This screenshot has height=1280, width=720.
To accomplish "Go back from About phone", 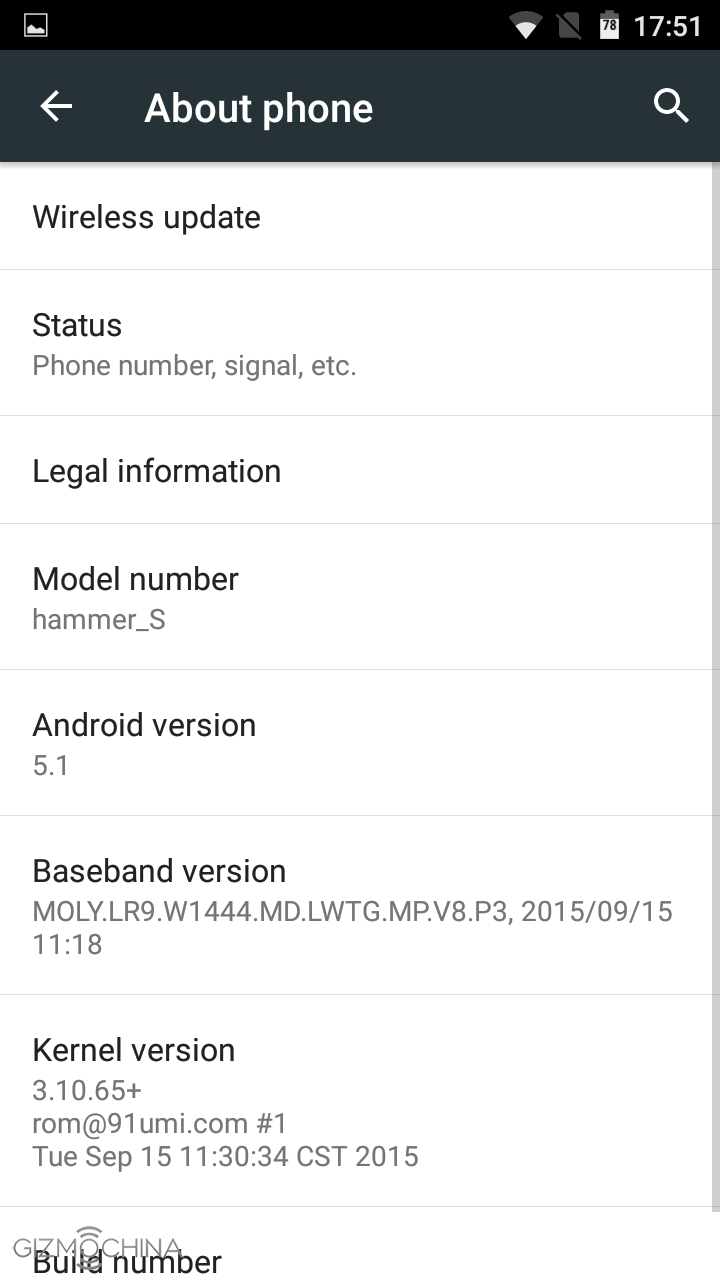I will tap(57, 107).
